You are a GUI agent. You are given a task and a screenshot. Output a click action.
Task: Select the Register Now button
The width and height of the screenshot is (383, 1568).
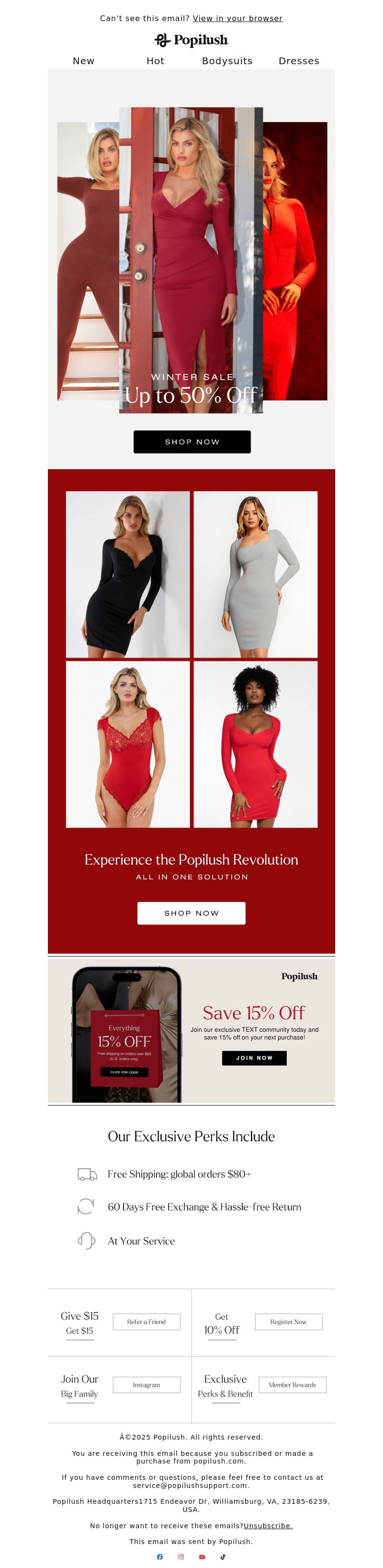[x=288, y=1322]
